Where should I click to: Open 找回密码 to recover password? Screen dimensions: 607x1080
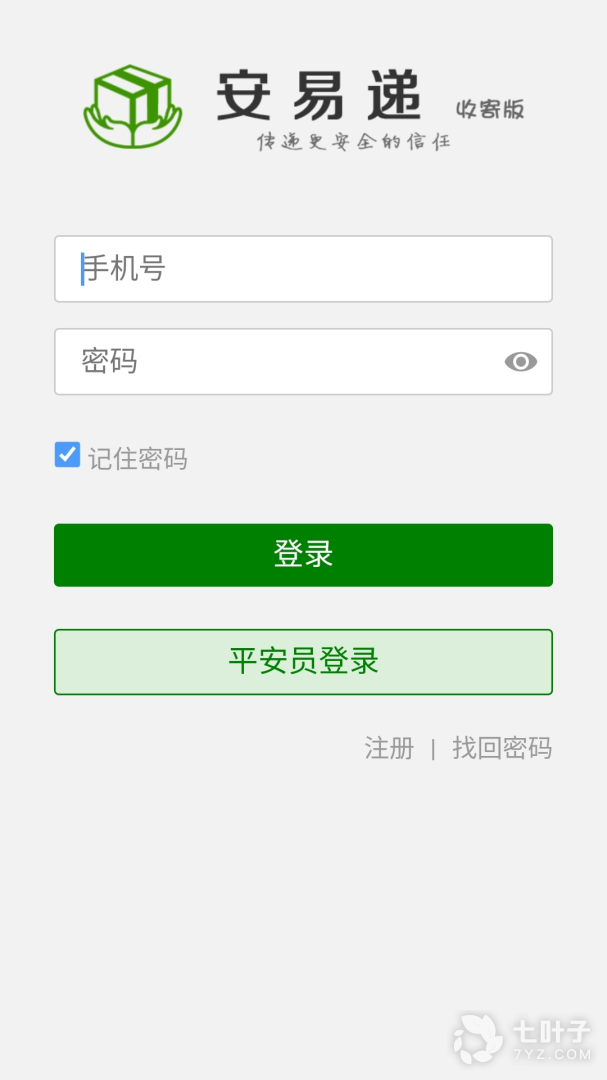(501, 748)
